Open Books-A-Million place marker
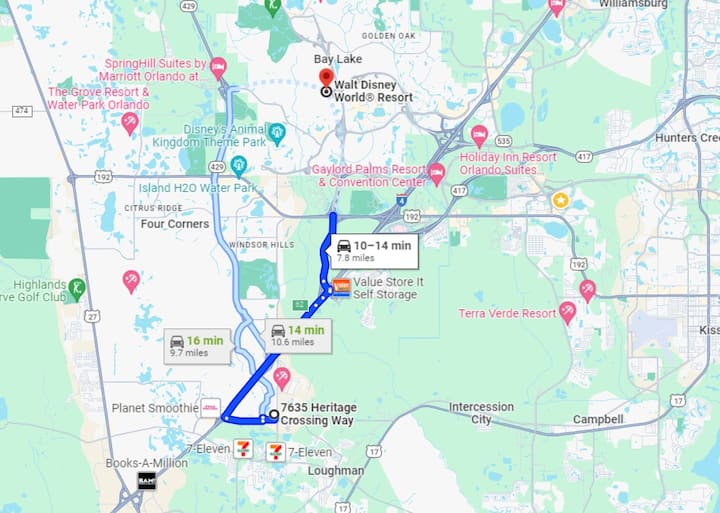720x513 pixels. tap(147, 482)
